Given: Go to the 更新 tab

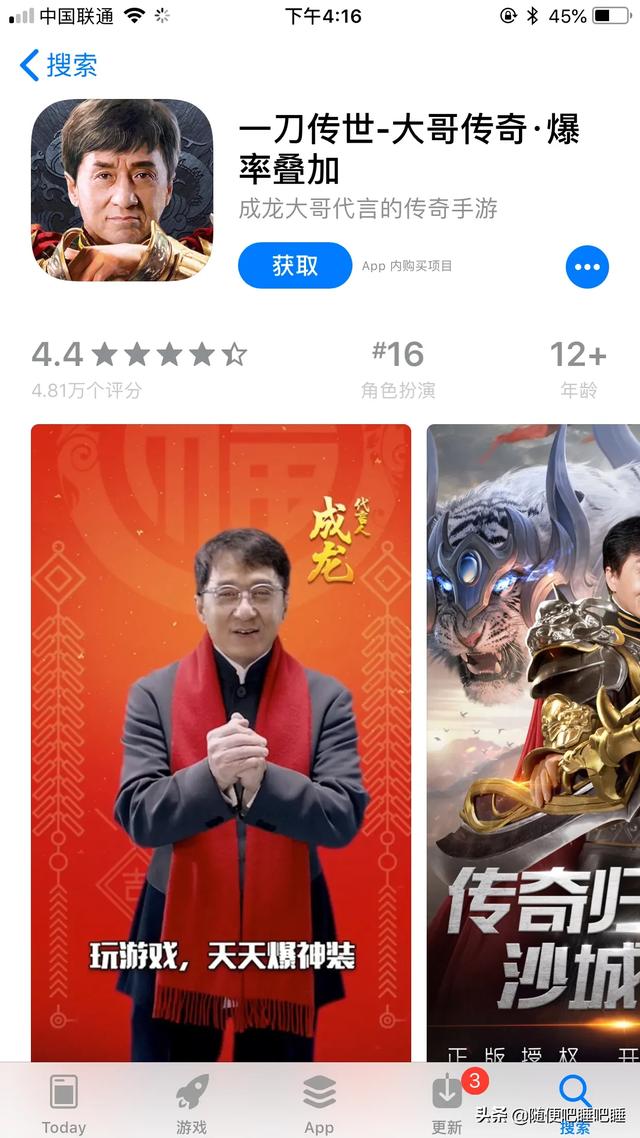Looking at the screenshot, I should tap(447, 1102).
